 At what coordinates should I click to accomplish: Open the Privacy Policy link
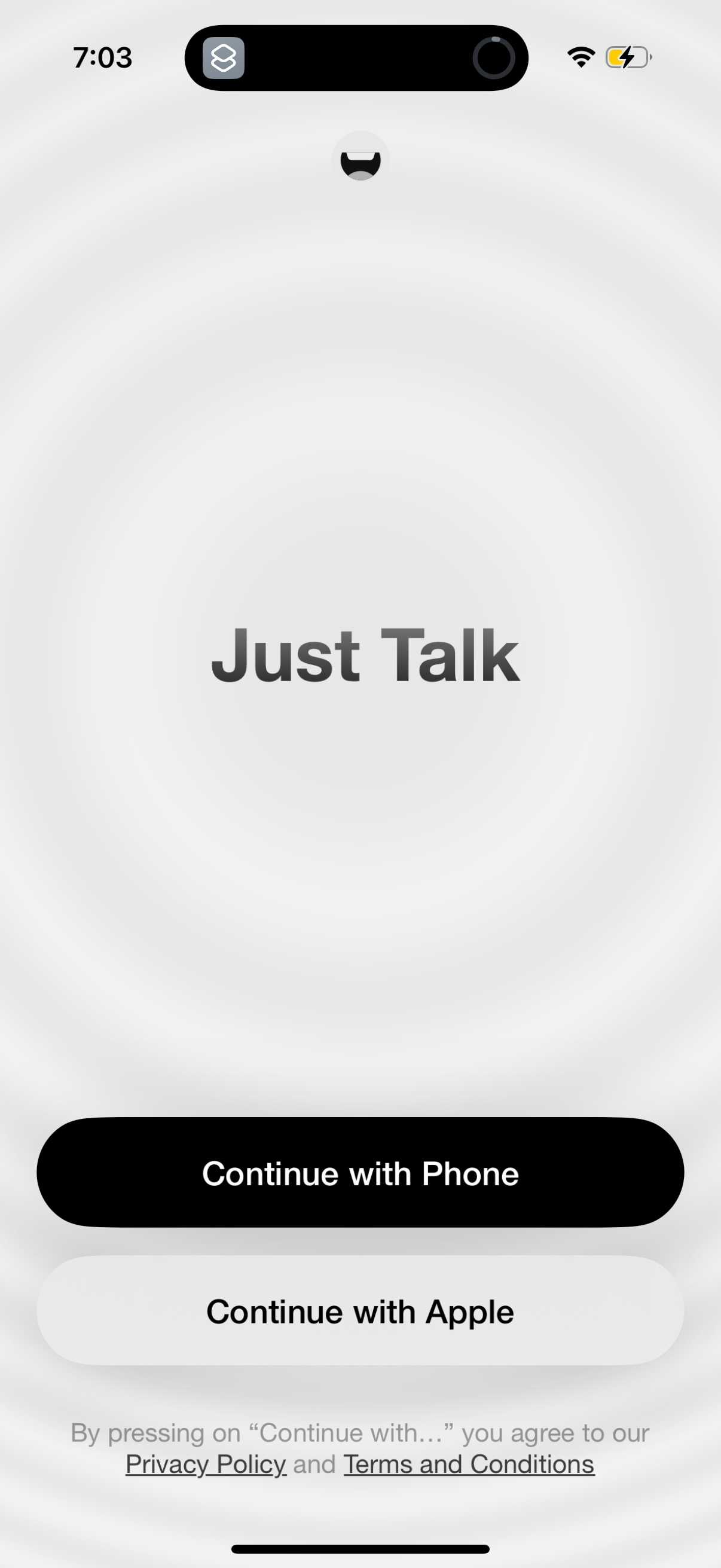pyautogui.click(x=206, y=1464)
